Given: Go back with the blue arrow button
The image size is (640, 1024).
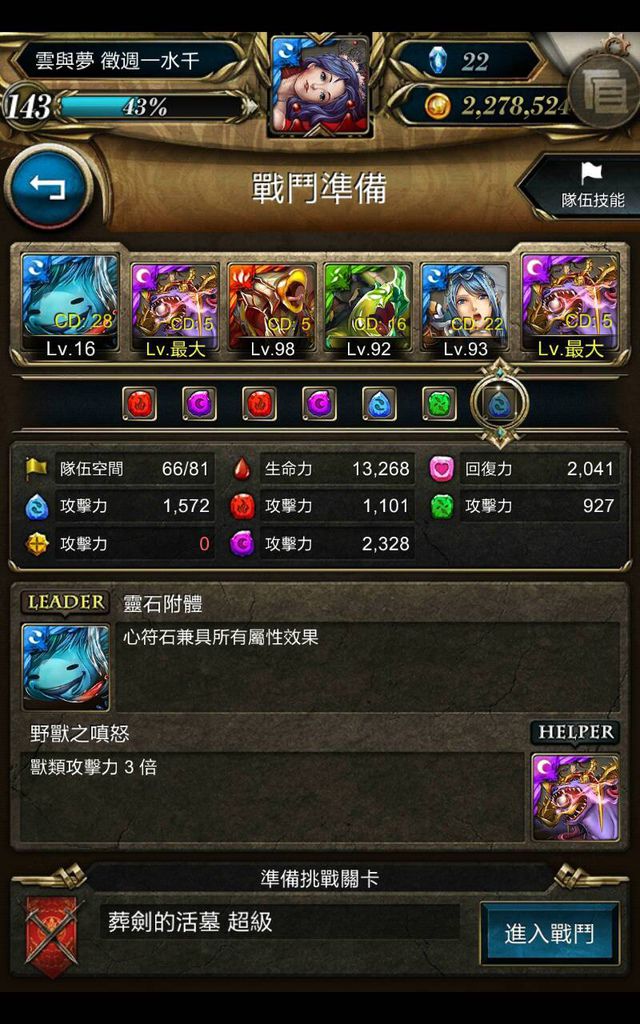Looking at the screenshot, I should coord(48,187).
